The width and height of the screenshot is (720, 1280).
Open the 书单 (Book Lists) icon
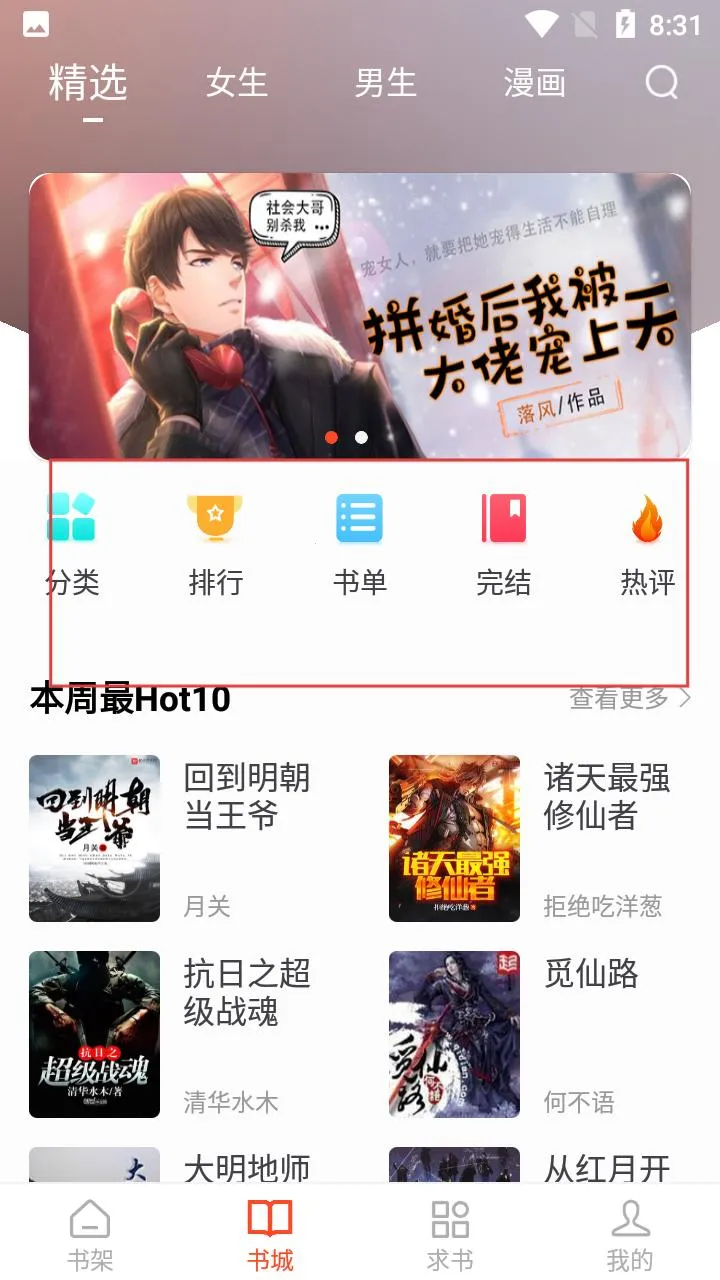point(359,519)
